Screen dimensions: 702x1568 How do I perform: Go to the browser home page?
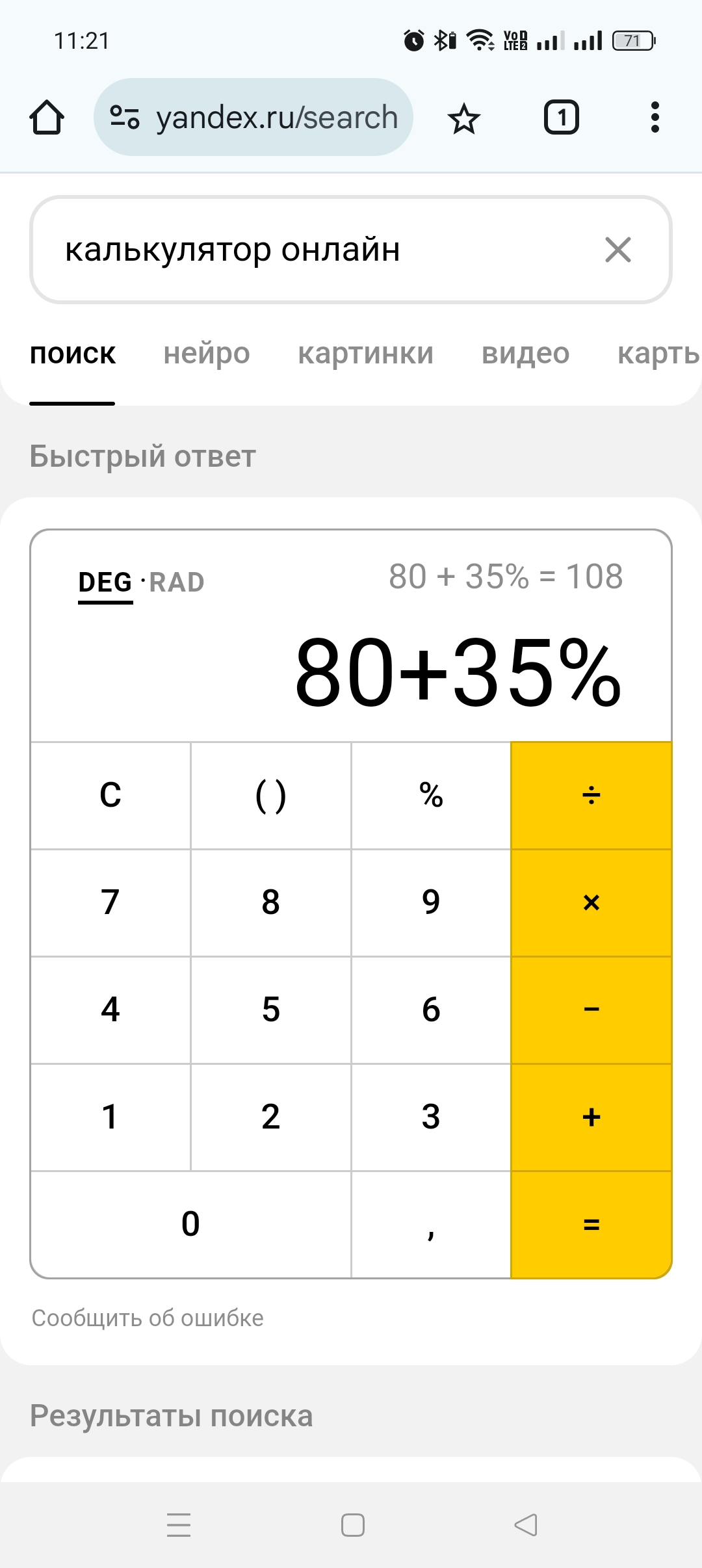click(x=47, y=118)
